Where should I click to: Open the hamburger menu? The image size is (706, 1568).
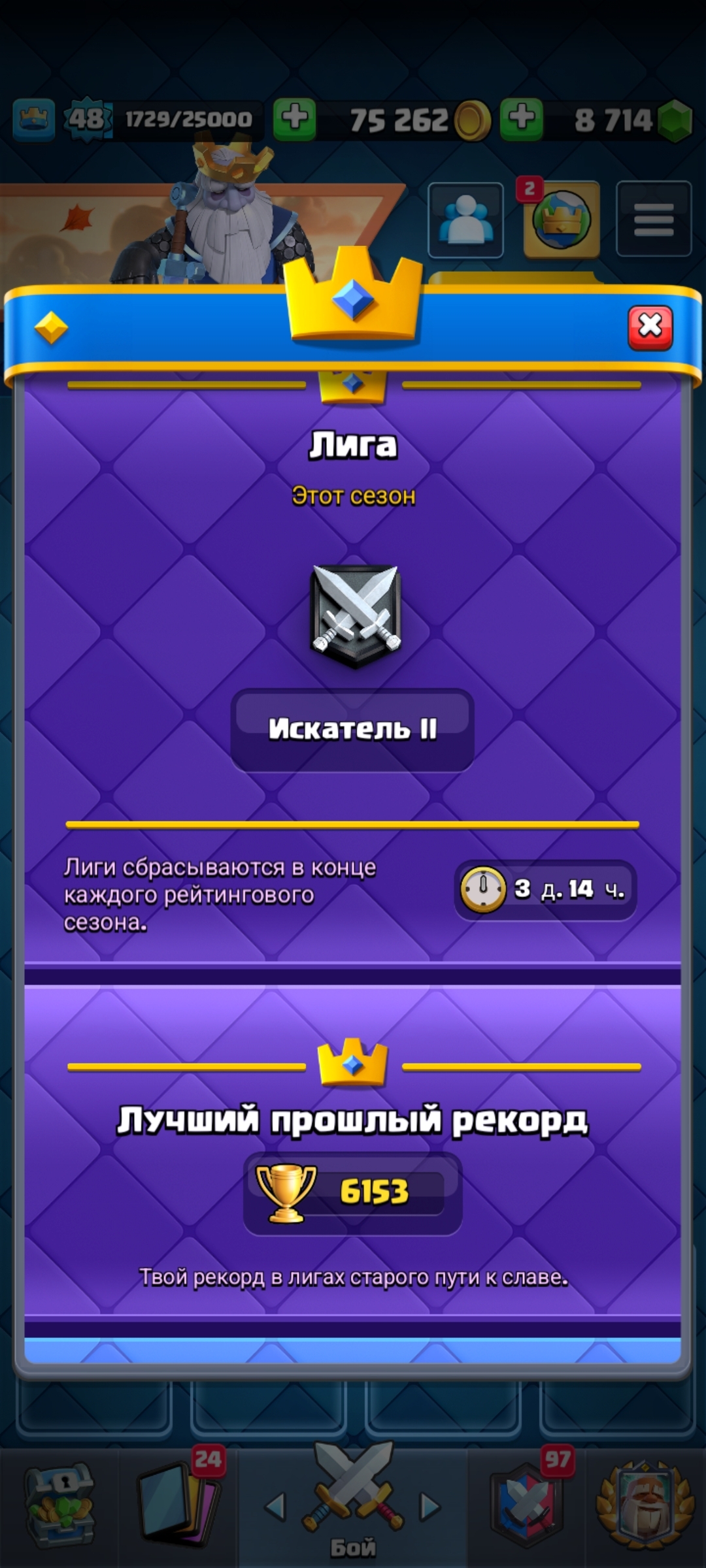pyautogui.click(x=654, y=220)
